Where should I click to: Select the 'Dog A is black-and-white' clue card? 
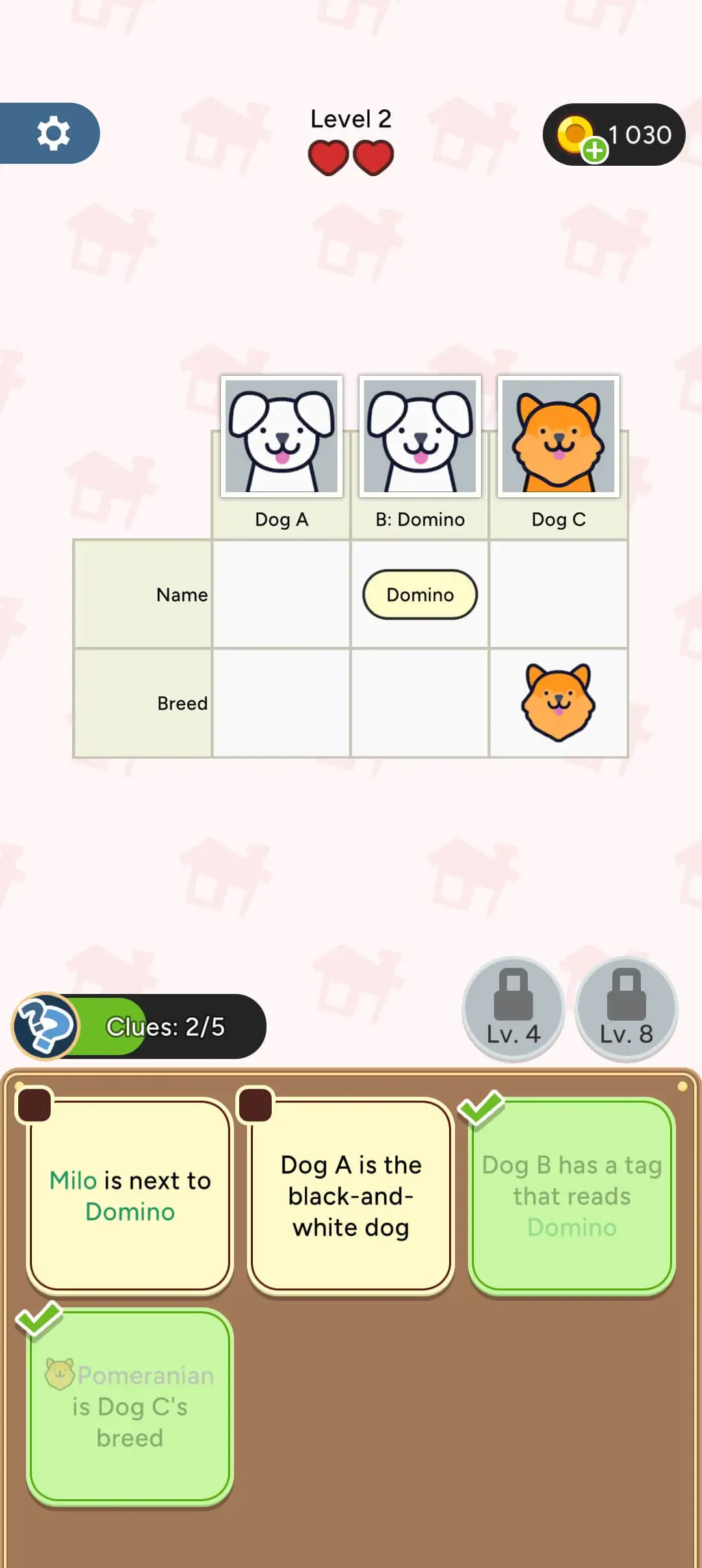coord(351,1195)
